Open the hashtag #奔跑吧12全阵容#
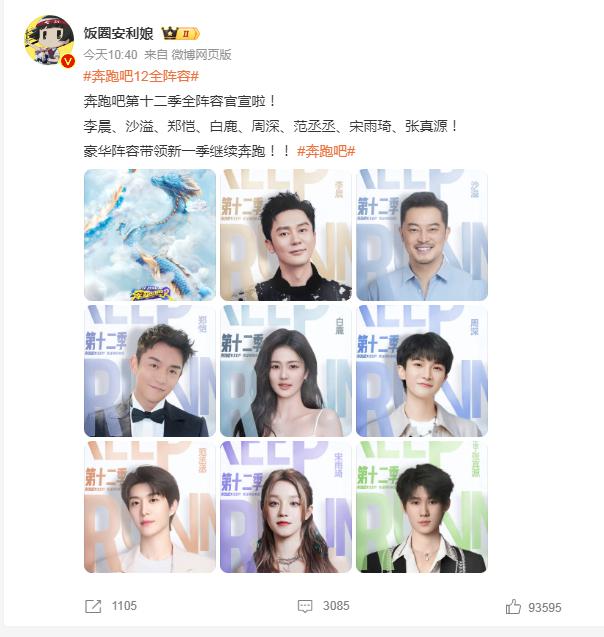This screenshot has width=604, height=637. click(x=141, y=76)
